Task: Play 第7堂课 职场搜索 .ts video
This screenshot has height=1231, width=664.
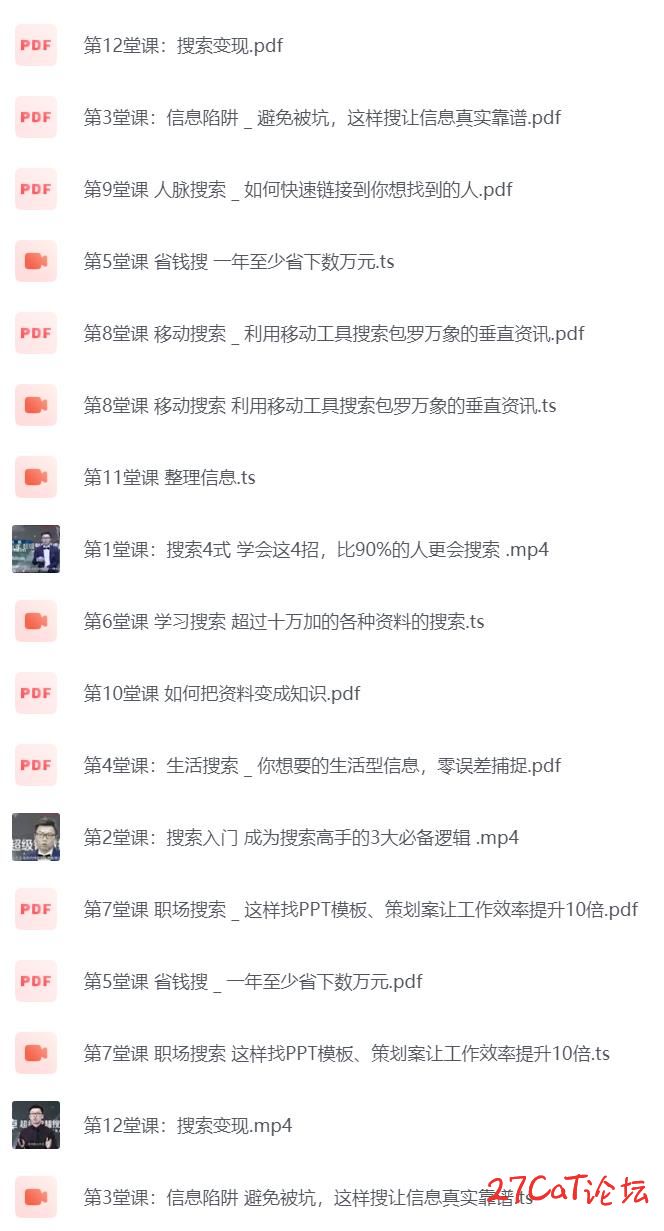Action: point(346,1054)
